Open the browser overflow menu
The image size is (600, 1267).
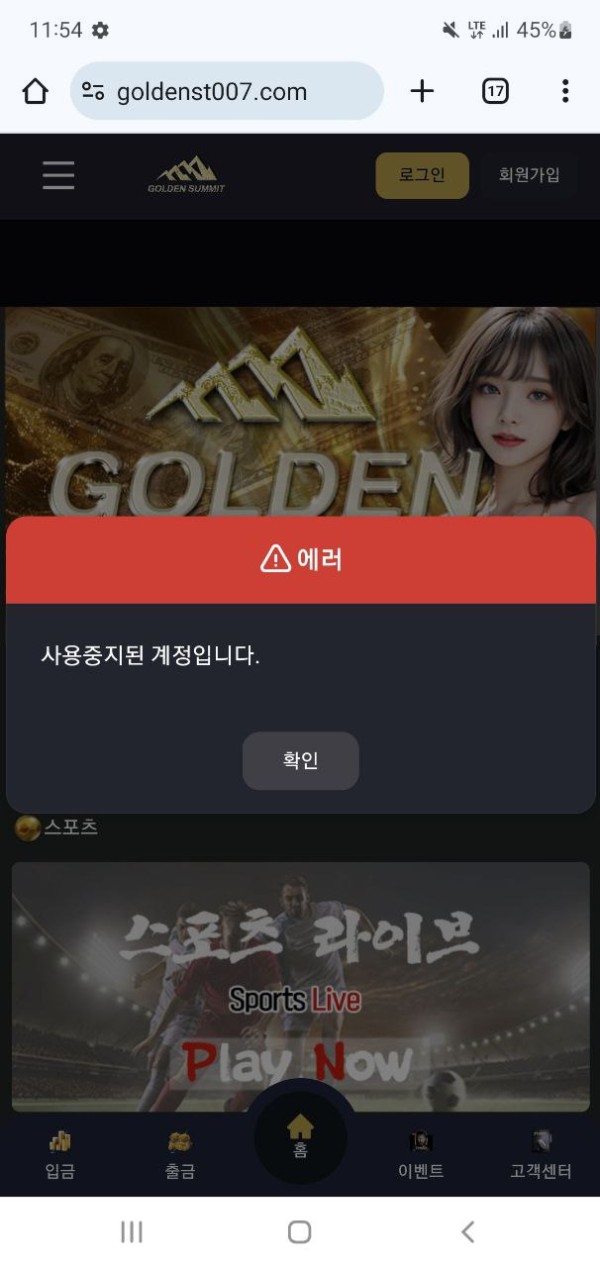pos(565,92)
